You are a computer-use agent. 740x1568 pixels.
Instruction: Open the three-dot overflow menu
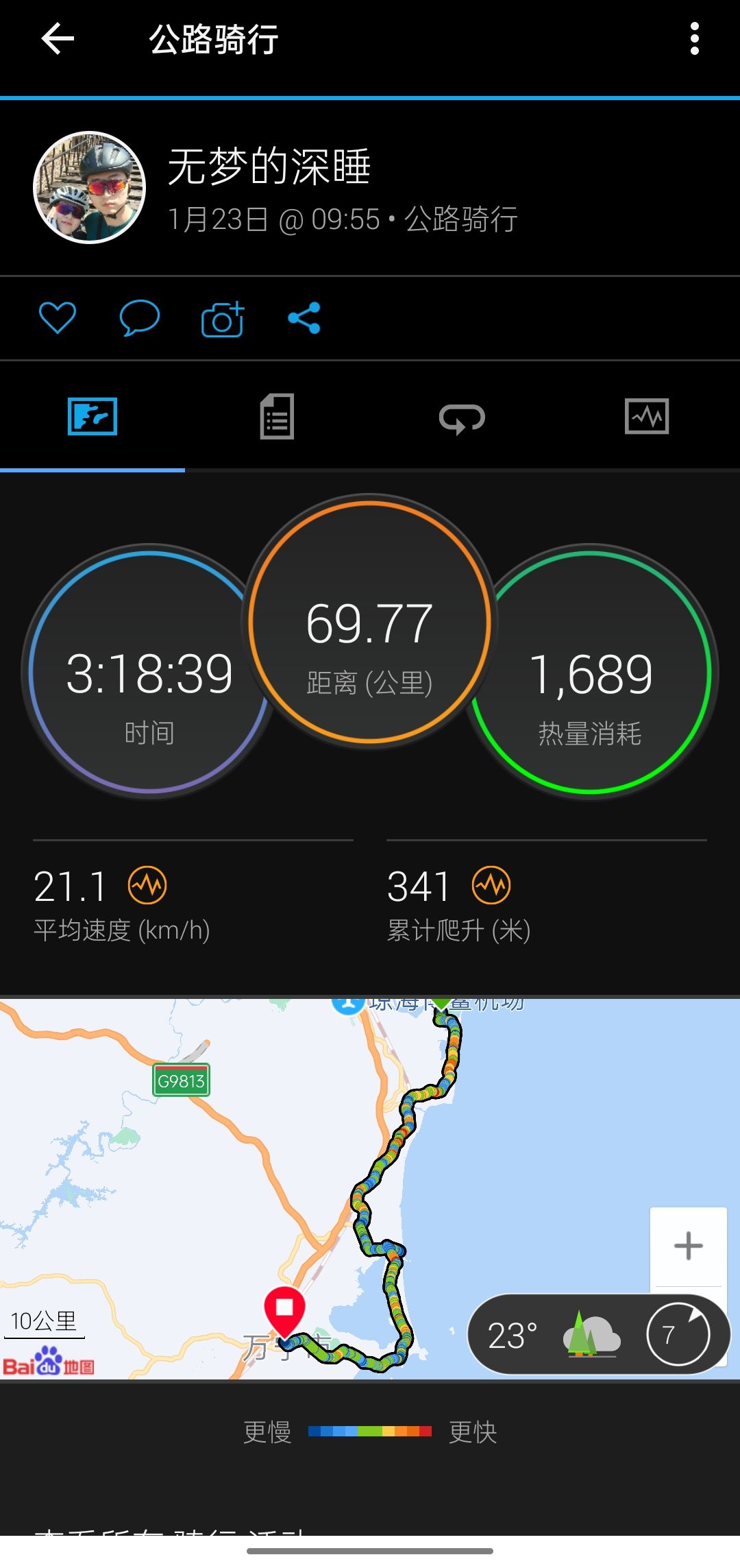click(x=694, y=38)
